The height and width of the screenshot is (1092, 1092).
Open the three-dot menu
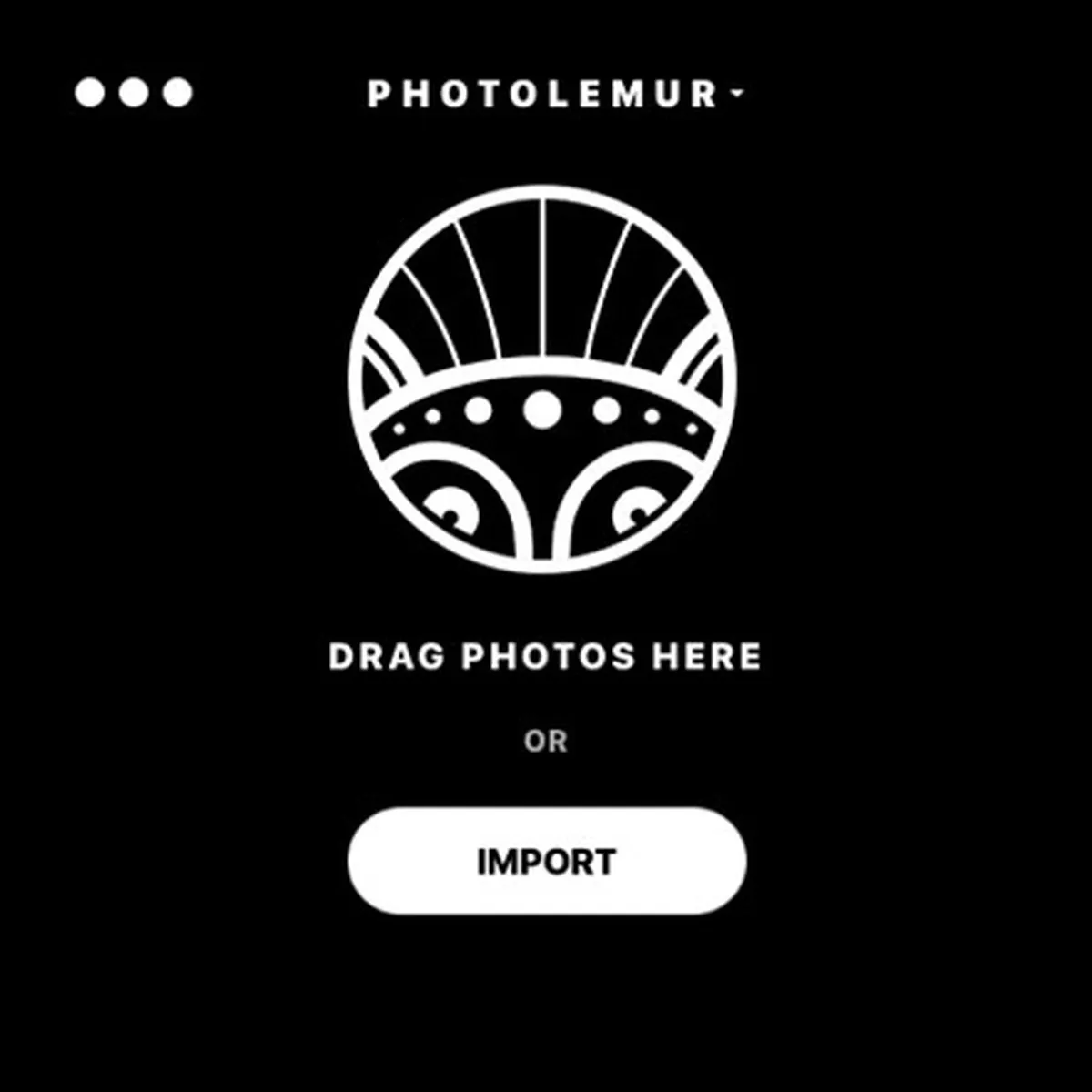pyautogui.click(x=133, y=93)
